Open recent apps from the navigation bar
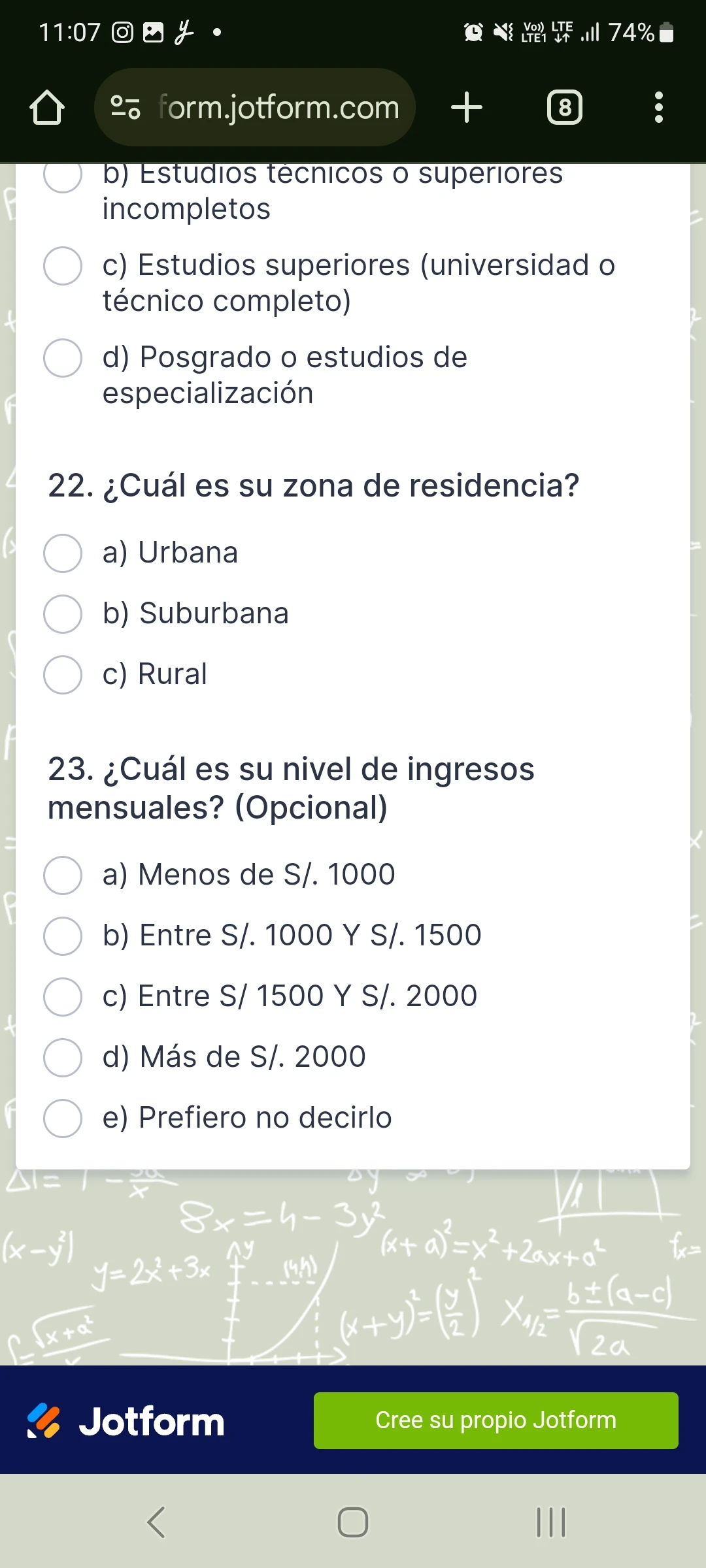The image size is (706, 1568). (x=550, y=1522)
